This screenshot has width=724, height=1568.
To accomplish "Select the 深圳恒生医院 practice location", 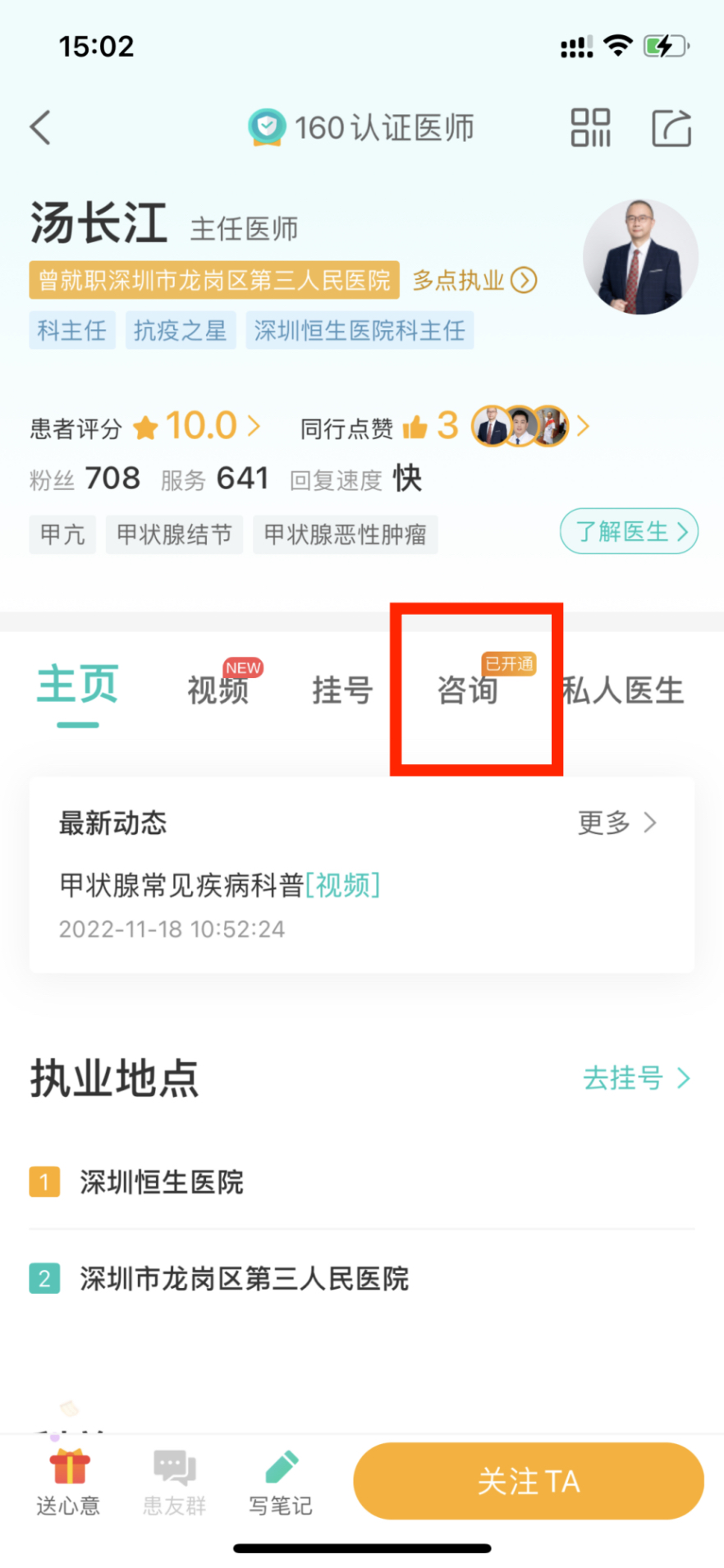I will click(x=362, y=1182).
